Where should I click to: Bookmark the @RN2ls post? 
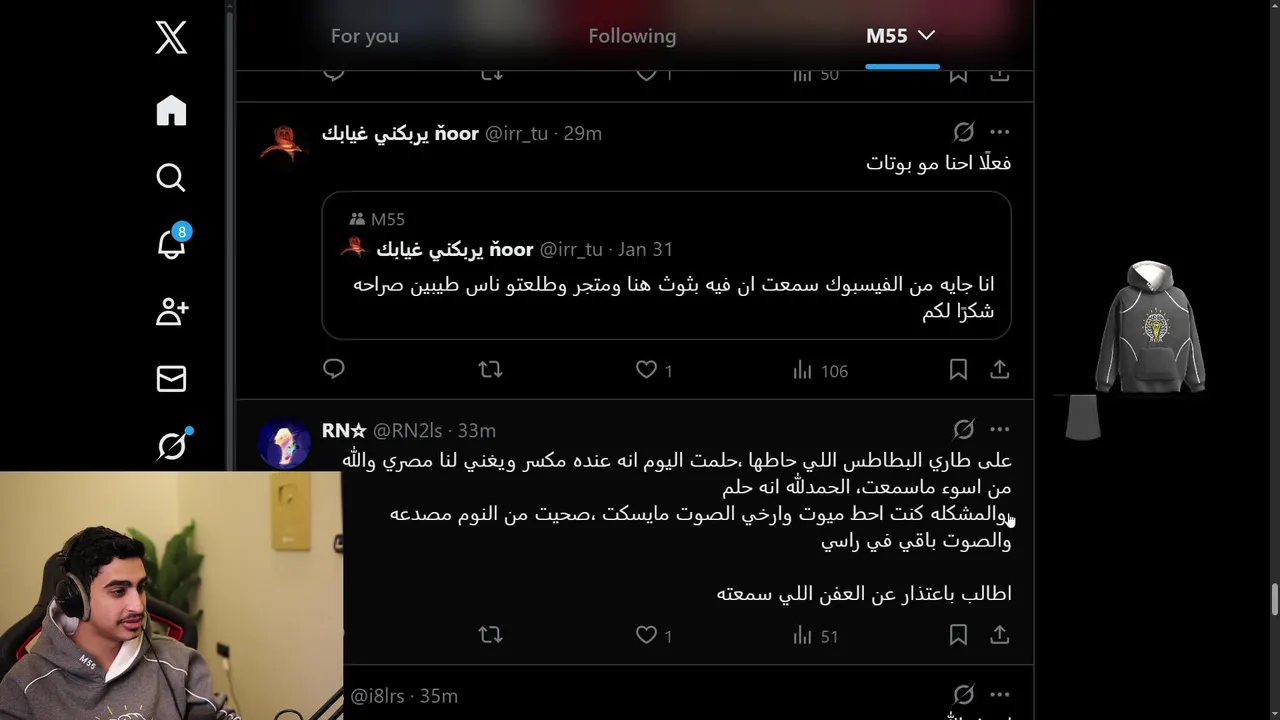958,635
